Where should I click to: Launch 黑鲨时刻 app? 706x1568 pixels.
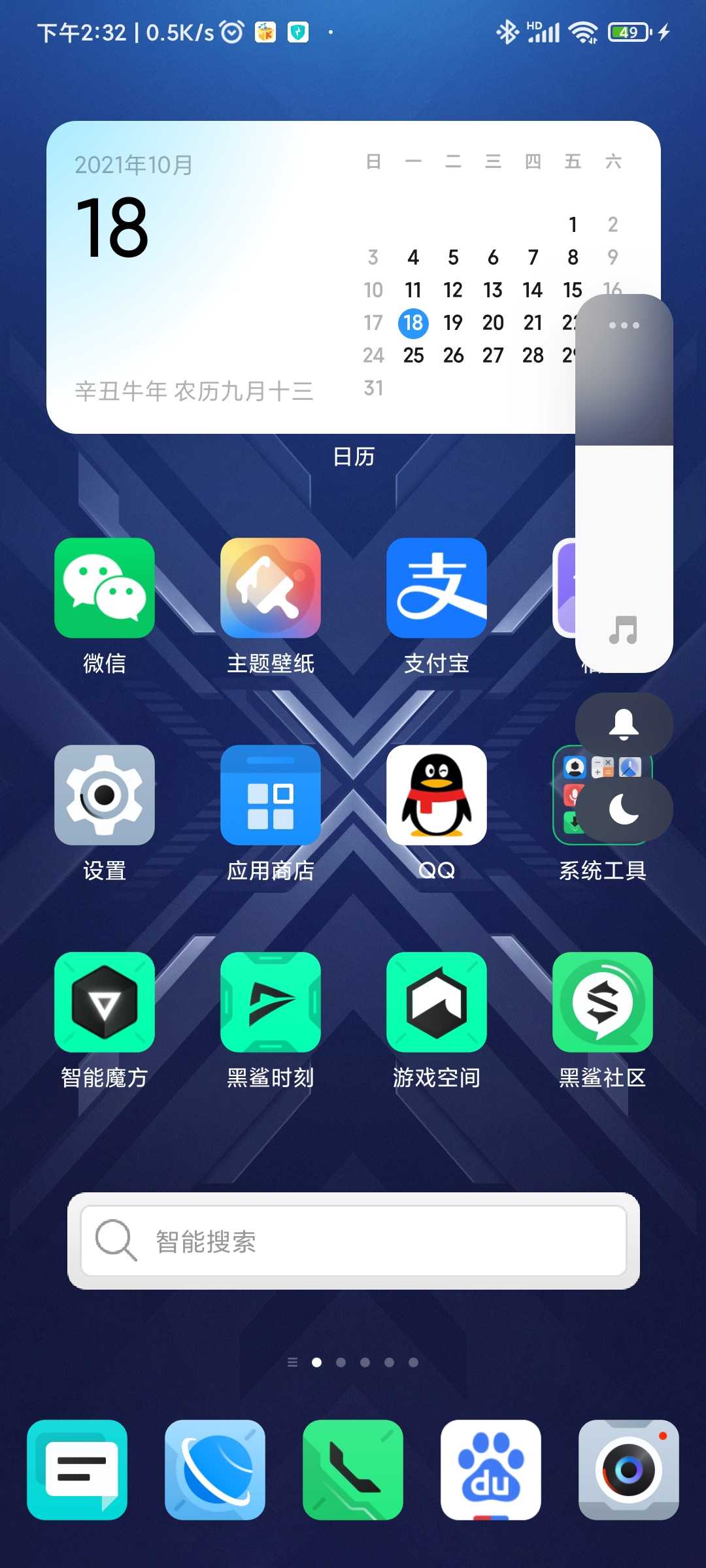coord(271,1002)
